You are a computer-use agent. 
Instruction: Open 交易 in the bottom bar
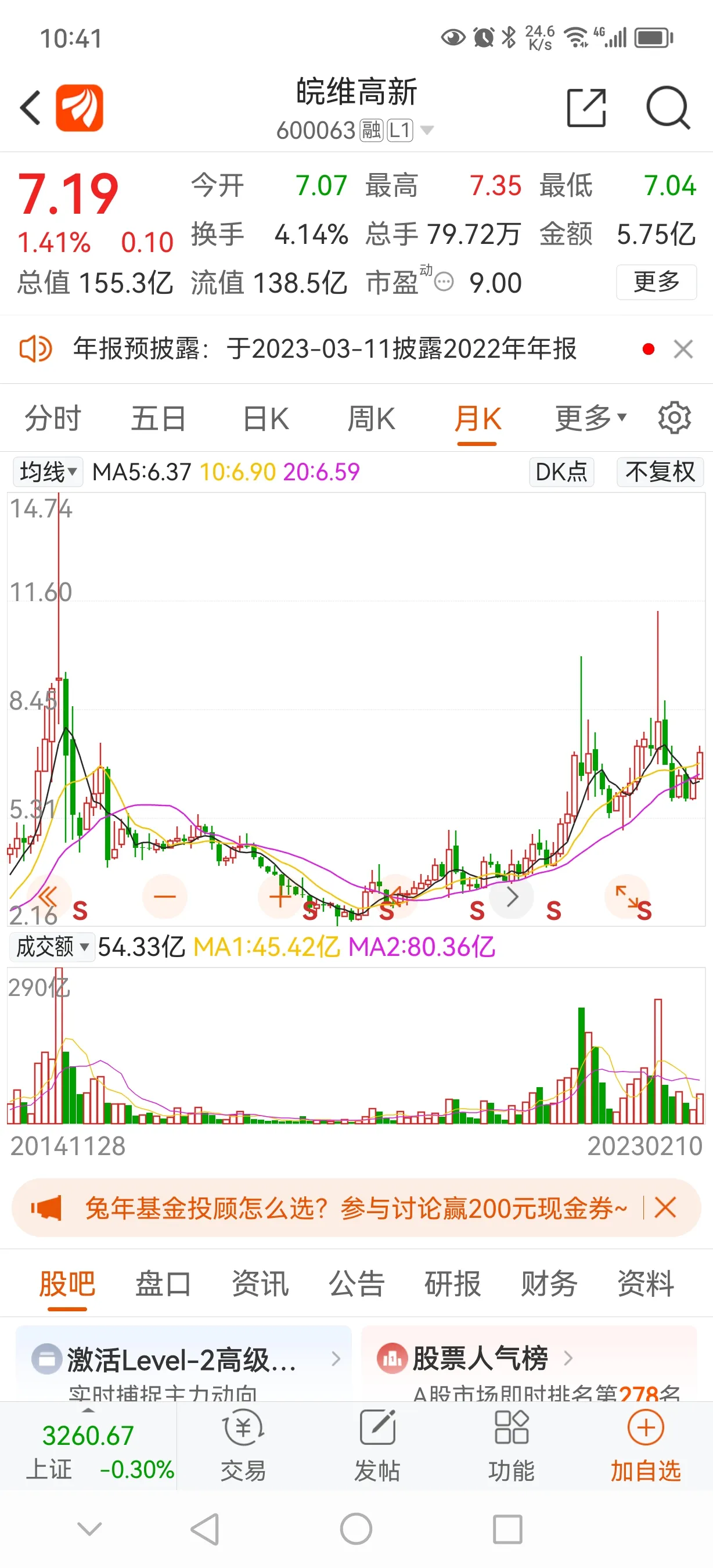(243, 1447)
